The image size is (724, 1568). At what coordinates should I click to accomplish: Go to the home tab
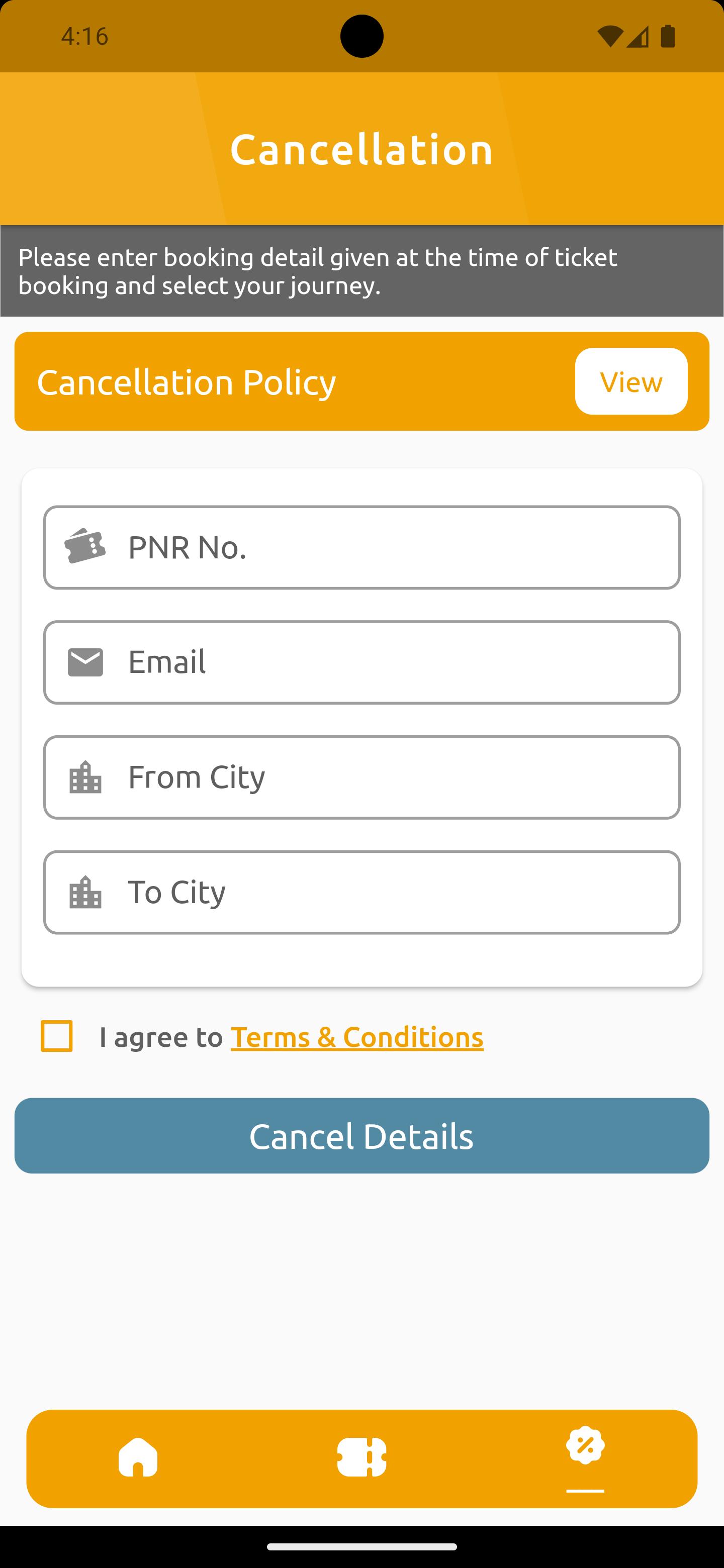coord(138,1457)
